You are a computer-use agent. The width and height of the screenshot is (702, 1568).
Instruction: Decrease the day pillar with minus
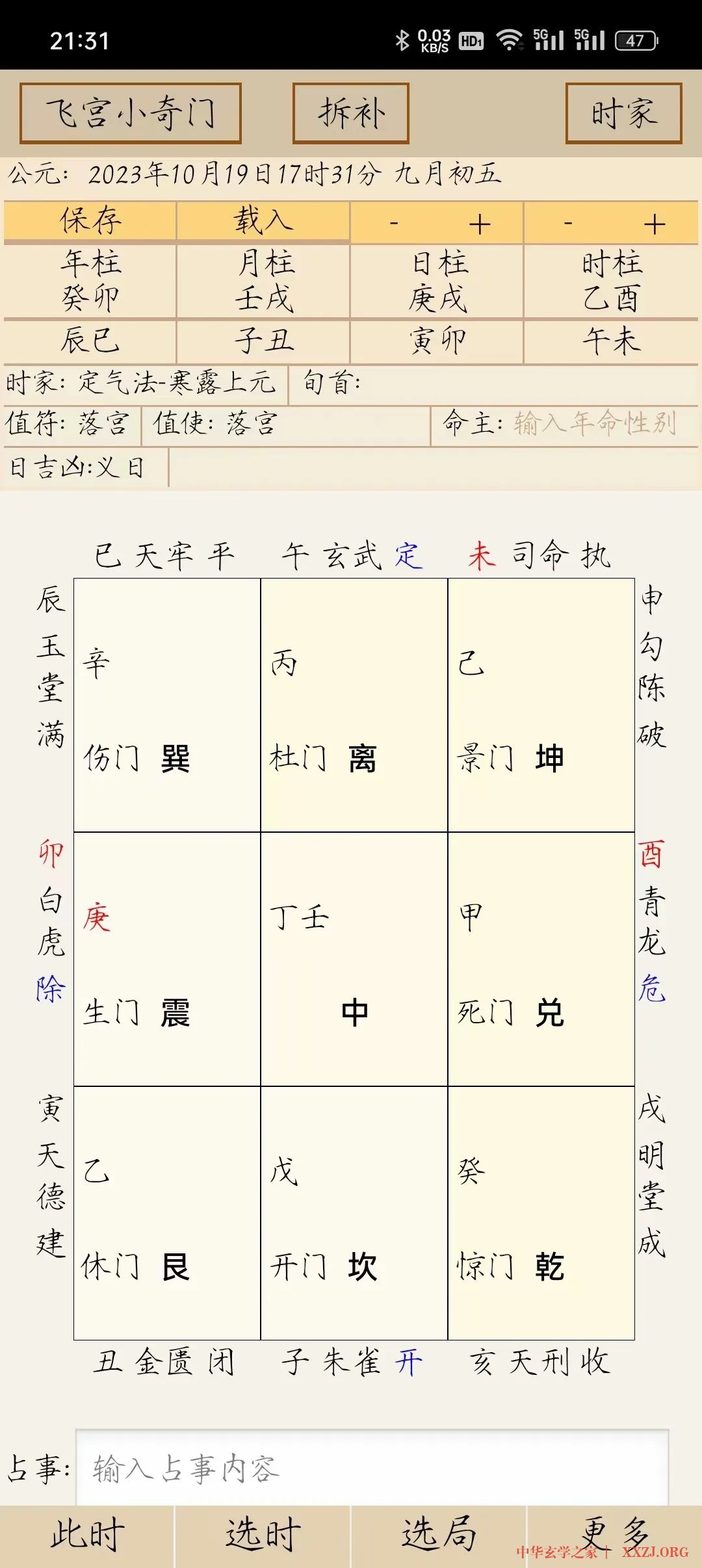(x=394, y=223)
